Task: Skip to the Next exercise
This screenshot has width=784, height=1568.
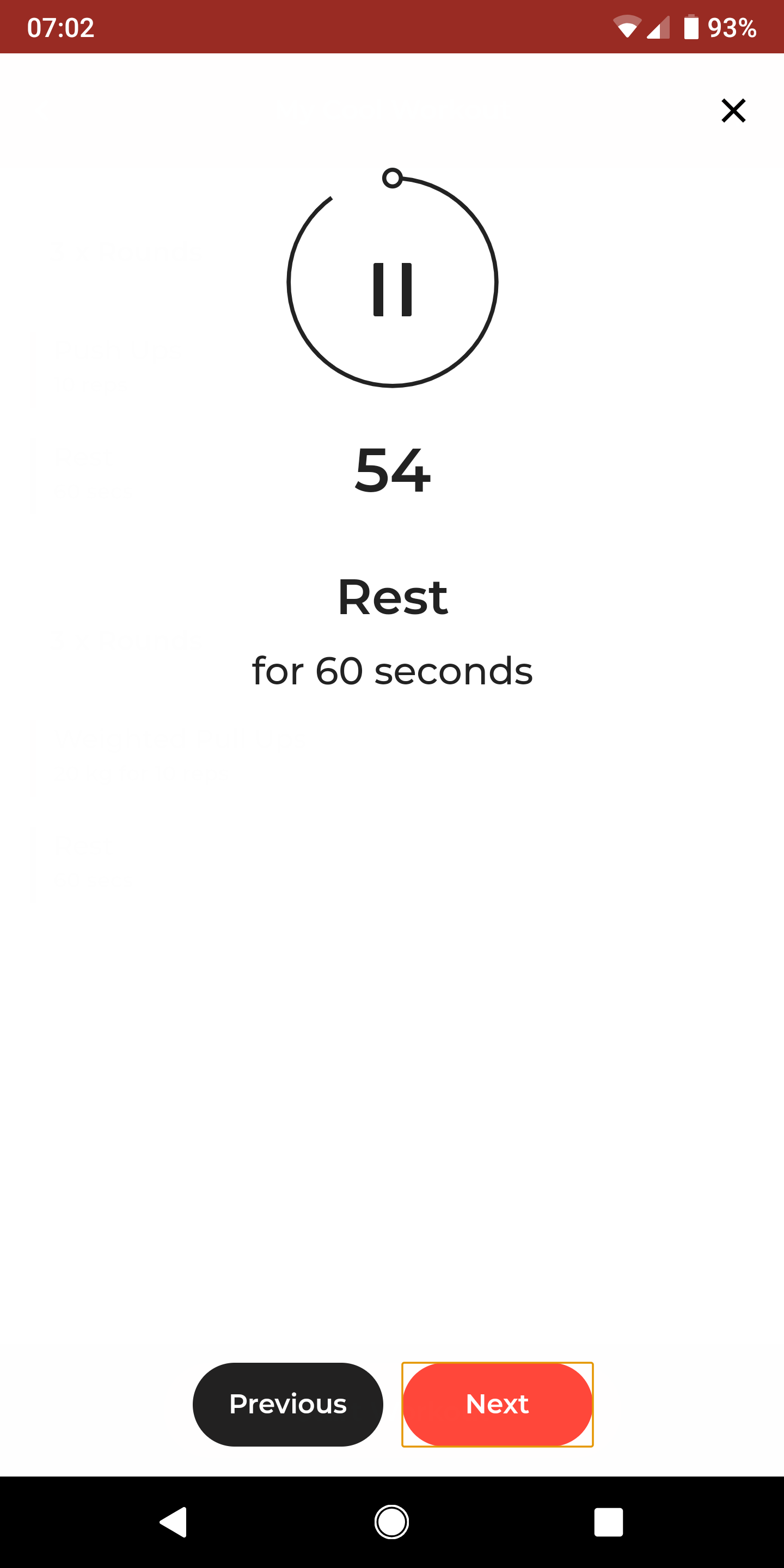Action: pos(497,1404)
